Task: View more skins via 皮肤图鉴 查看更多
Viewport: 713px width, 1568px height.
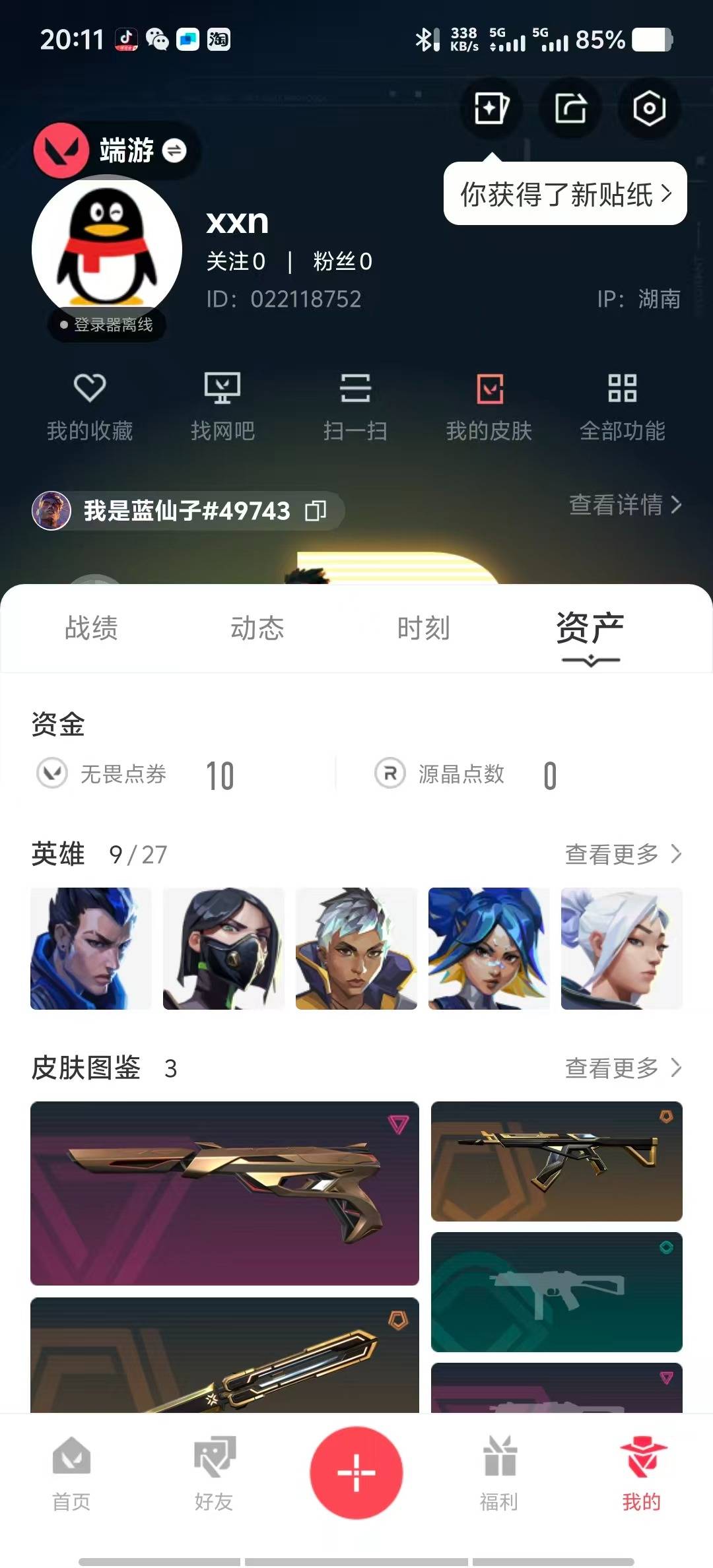Action: point(623,1068)
